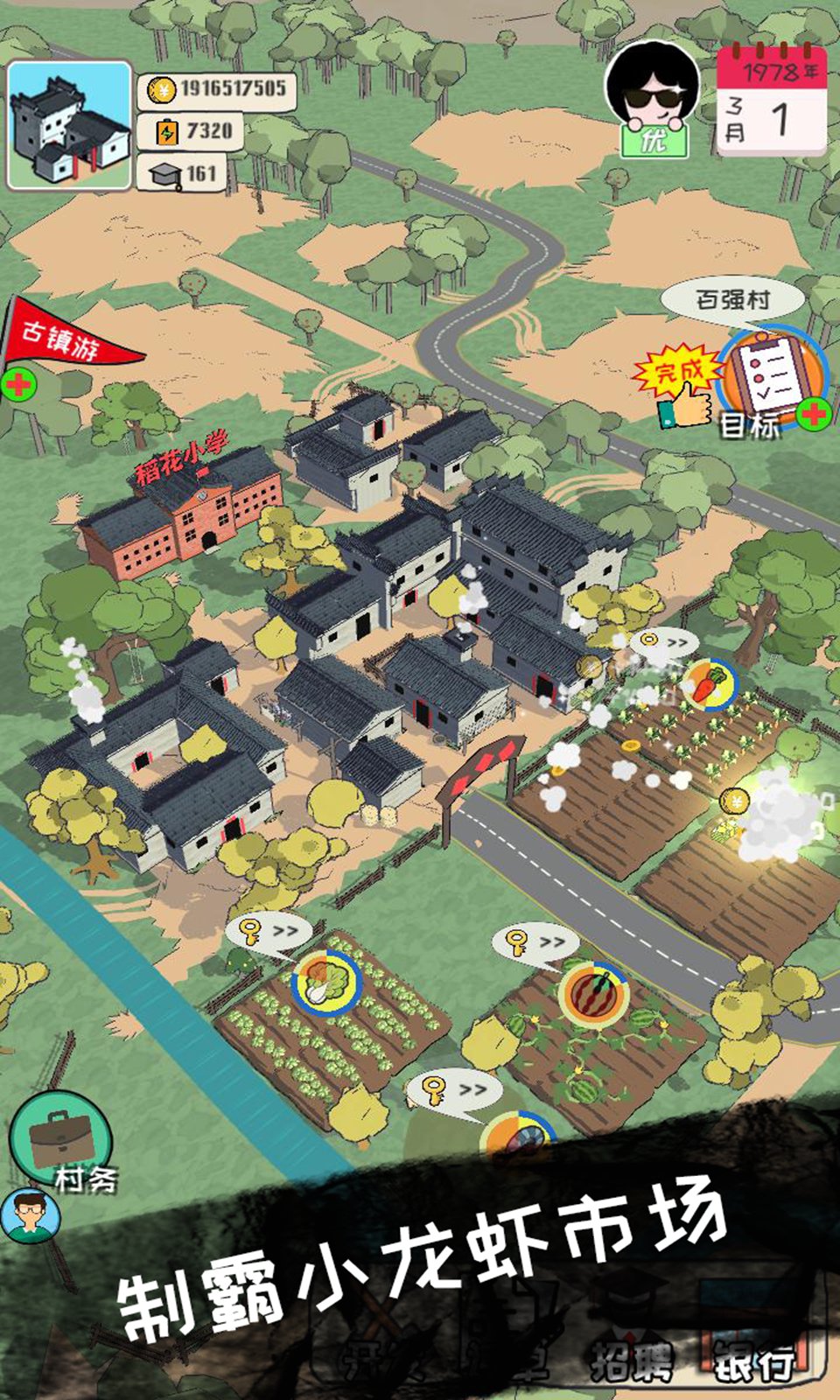This screenshot has height=1400, width=840.
Task: Tap the villager avatar below 村务
Action: pos(31,1215)
